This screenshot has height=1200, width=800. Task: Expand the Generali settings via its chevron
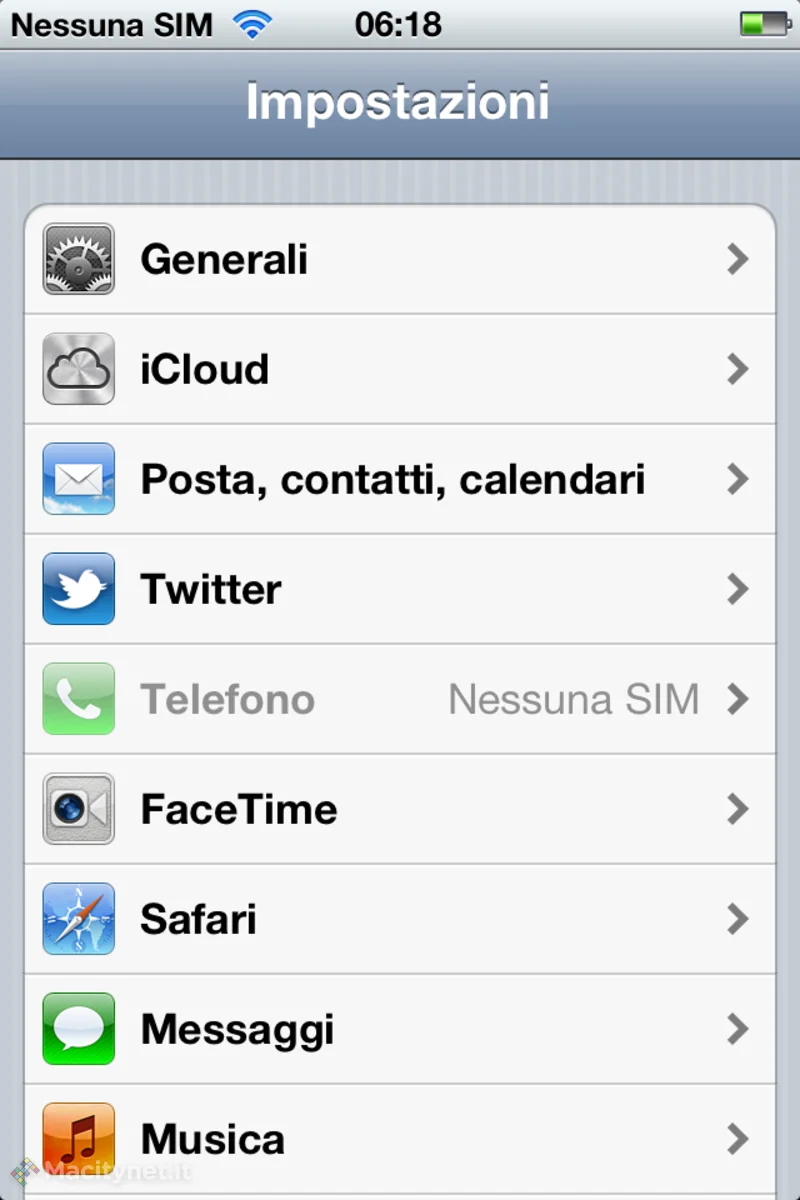[x=737, y=259]
